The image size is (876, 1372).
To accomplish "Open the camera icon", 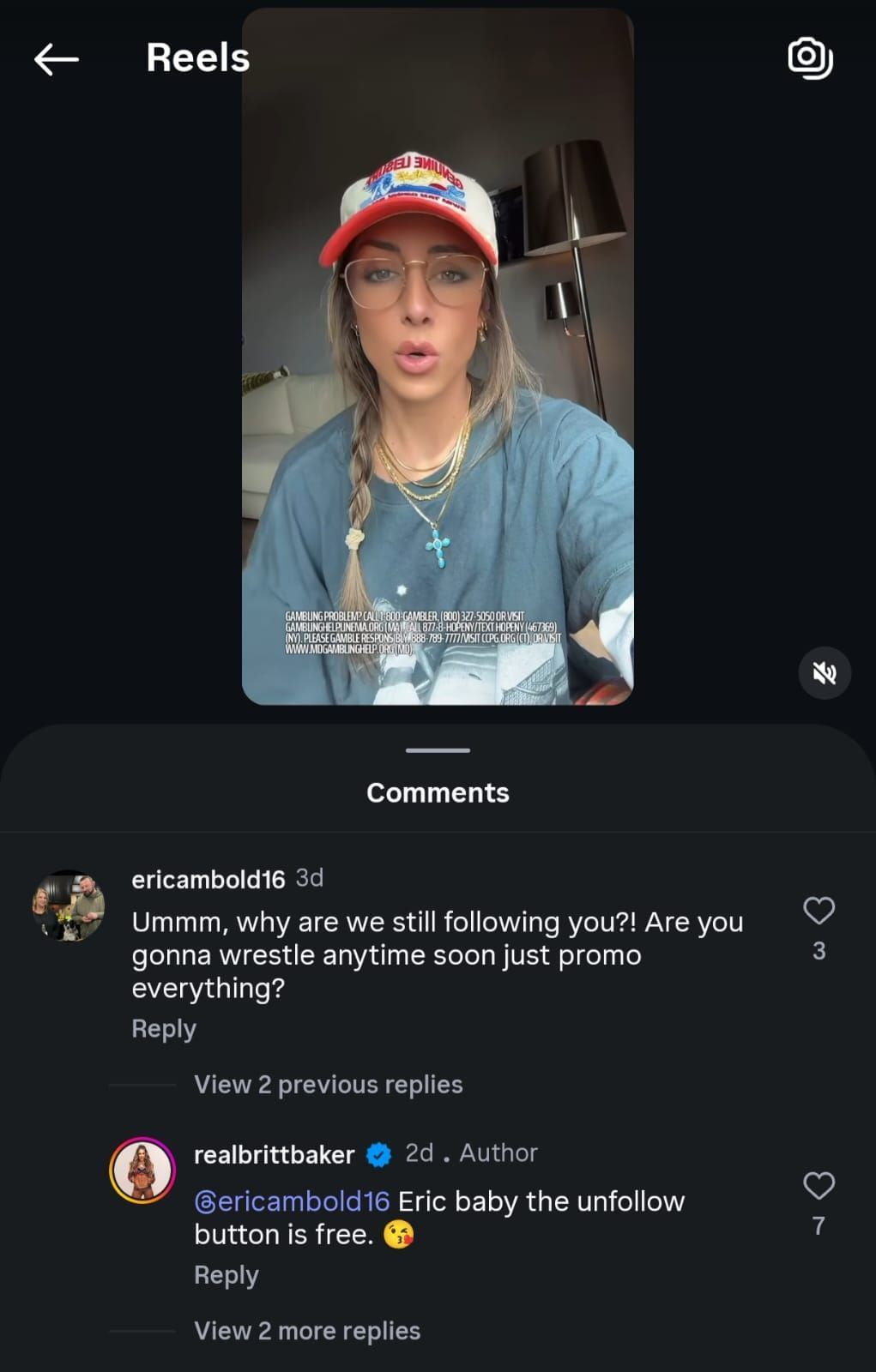I will pyautogui.click(x=810, y=58).
